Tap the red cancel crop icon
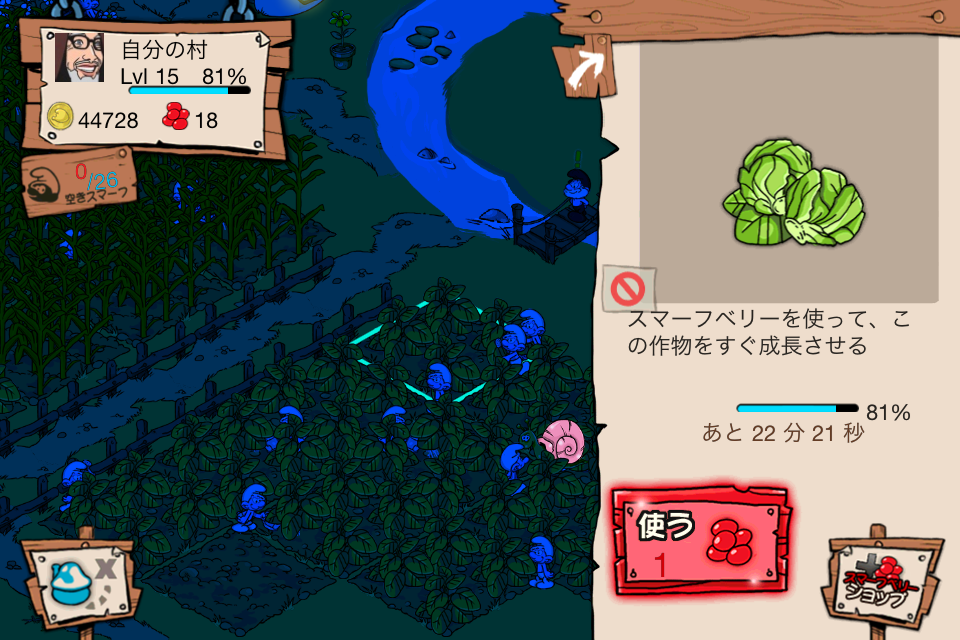Image resolution: width=960 pixels, height=640 pixels. tap(629, 290)
